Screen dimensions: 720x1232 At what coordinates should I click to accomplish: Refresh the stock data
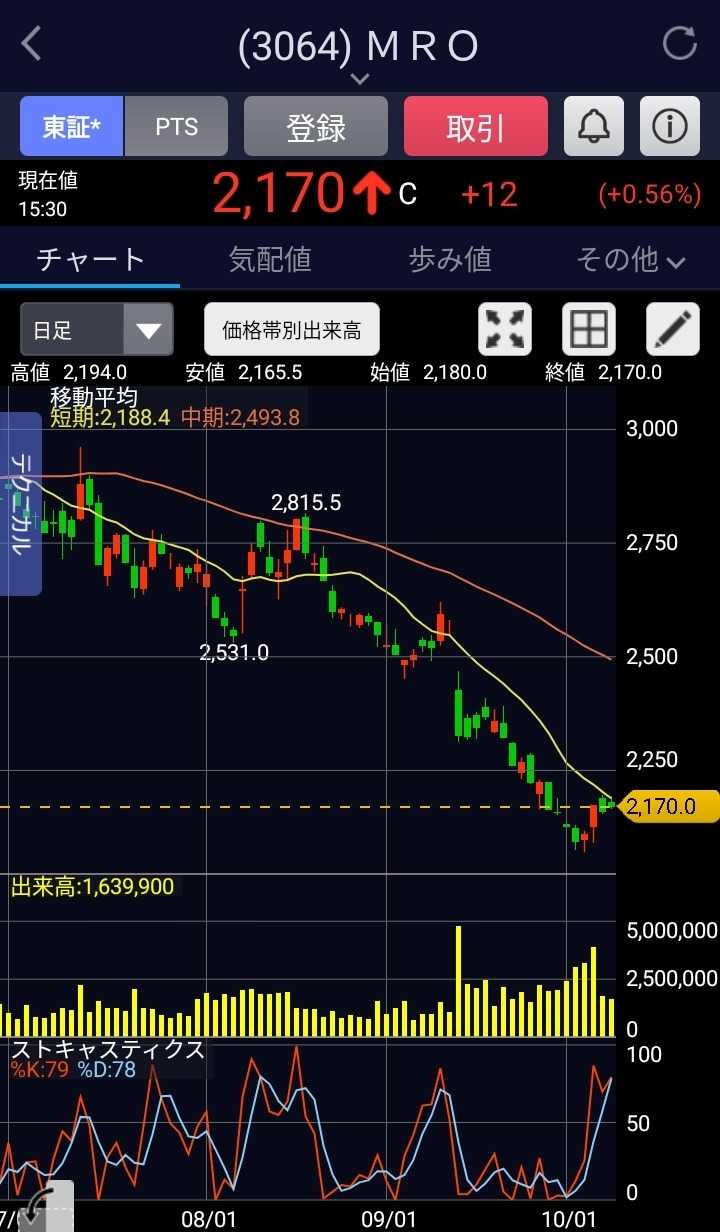point(679,44)
